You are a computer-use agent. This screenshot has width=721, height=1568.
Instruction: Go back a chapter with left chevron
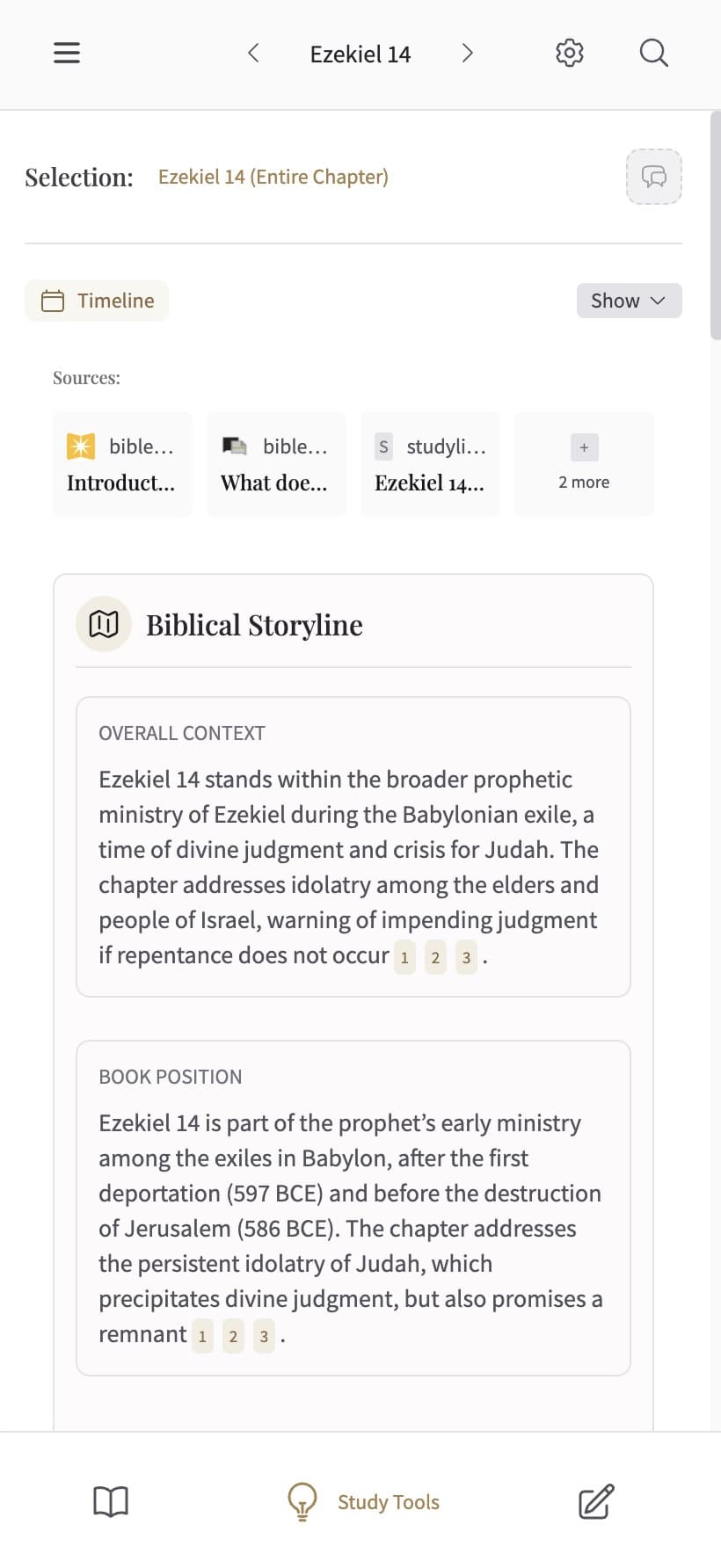[253, 53]
